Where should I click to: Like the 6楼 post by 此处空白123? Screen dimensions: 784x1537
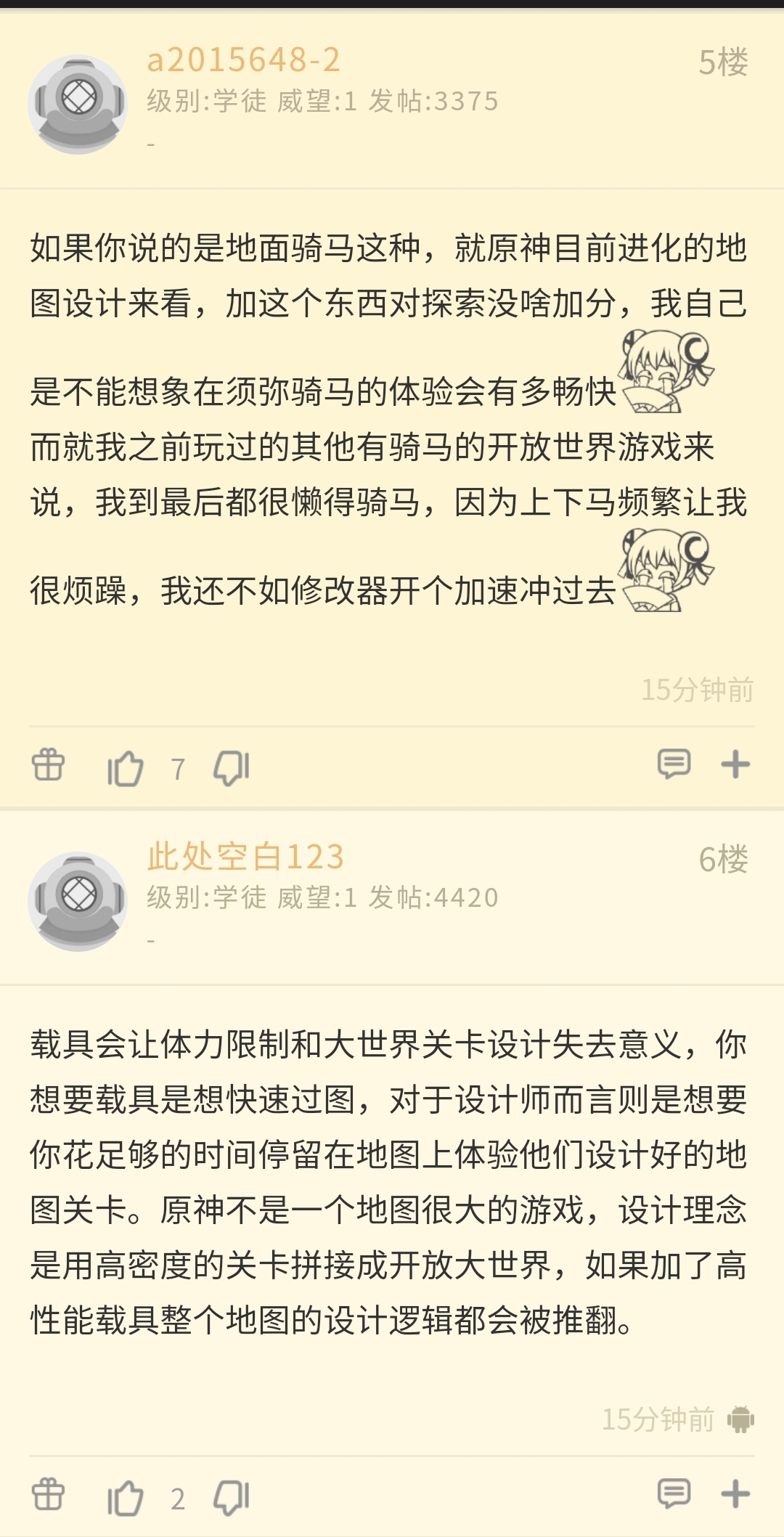pos(125,1498)
